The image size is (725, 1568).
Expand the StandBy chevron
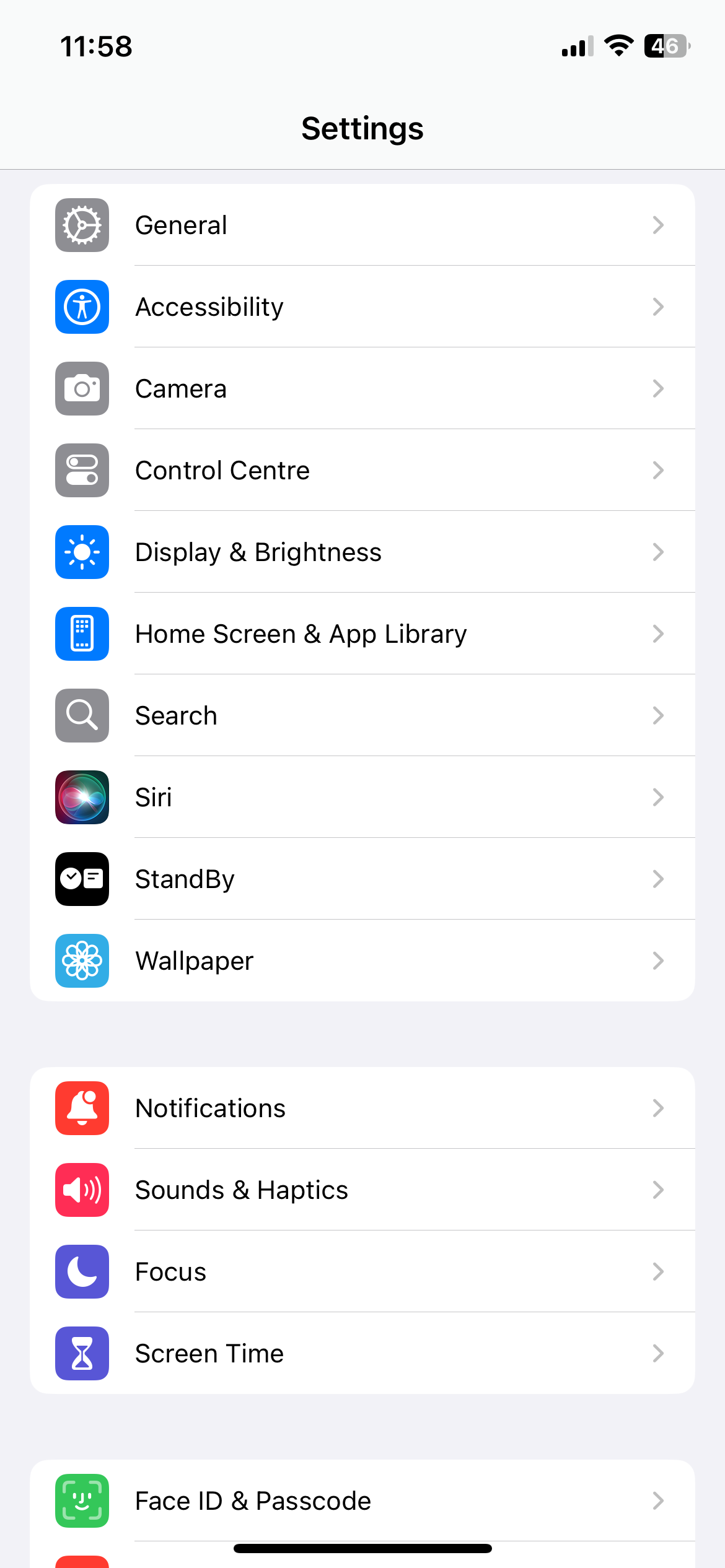coord(658,879)
